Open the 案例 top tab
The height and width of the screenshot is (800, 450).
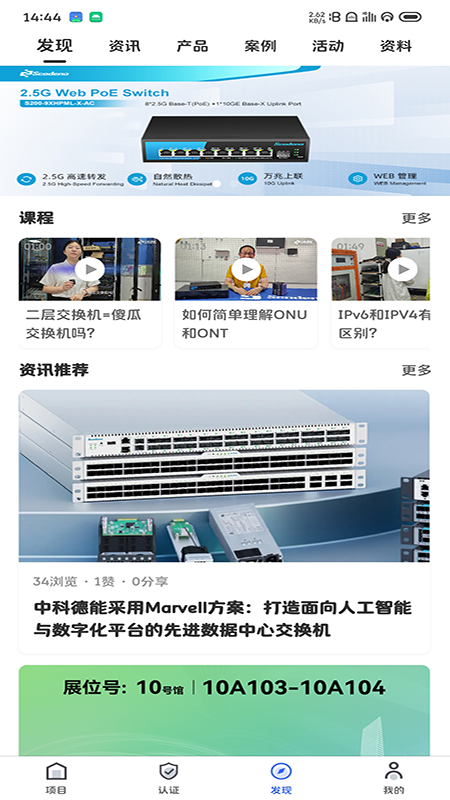tap(260, 46)
